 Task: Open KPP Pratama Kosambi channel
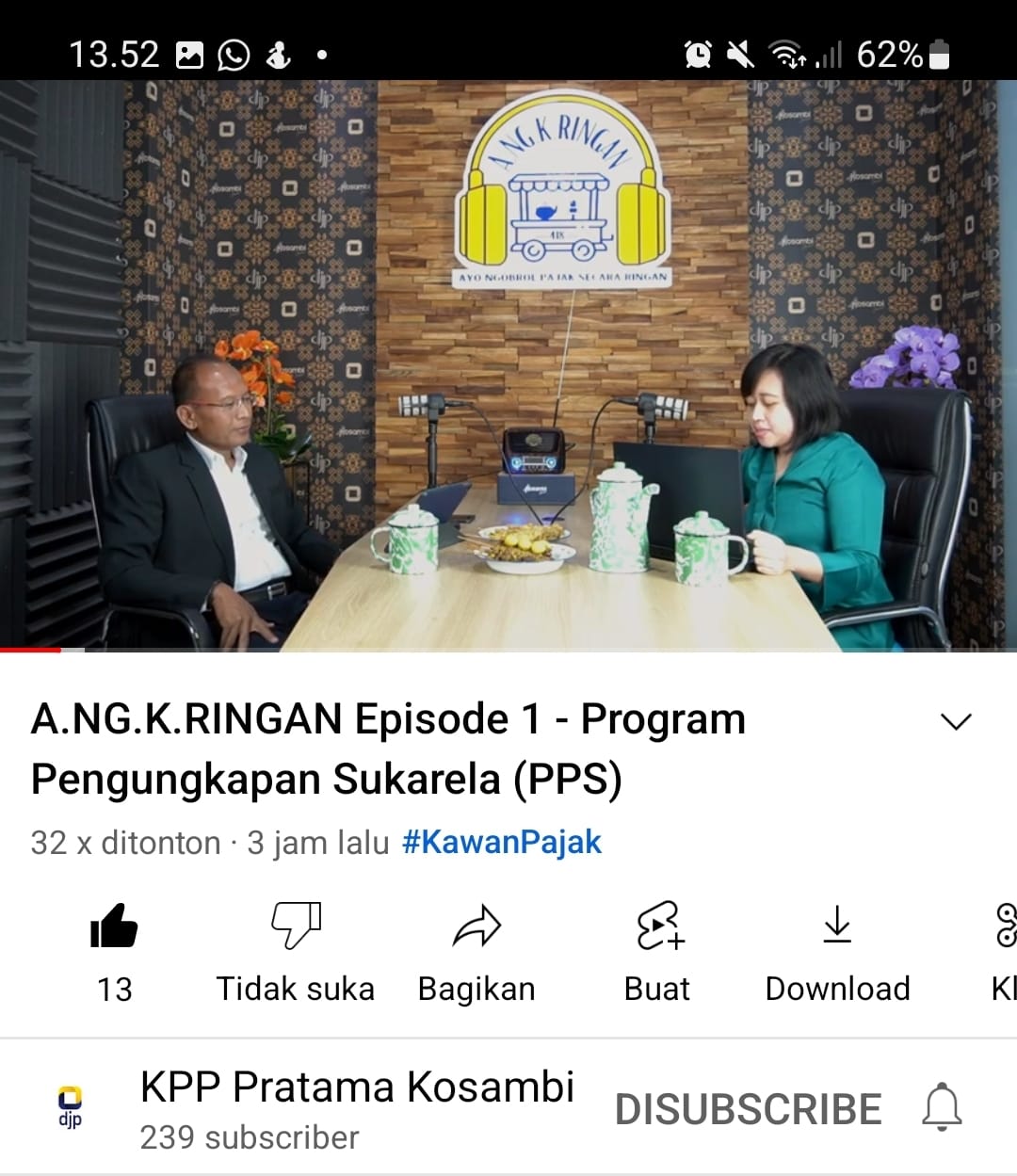click(356, 1088)
